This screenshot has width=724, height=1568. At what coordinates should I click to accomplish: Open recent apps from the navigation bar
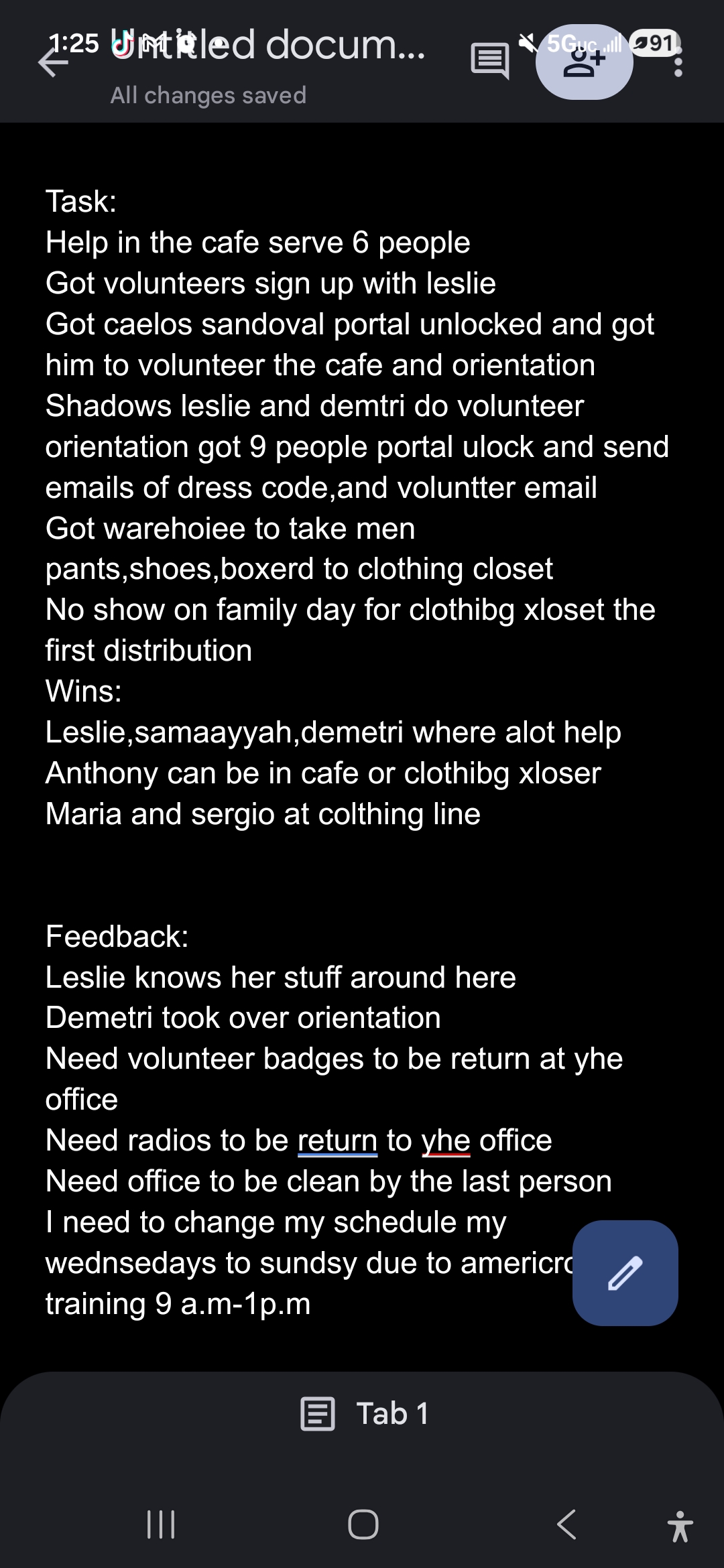pyautogui.click(x=161, y=1524)
